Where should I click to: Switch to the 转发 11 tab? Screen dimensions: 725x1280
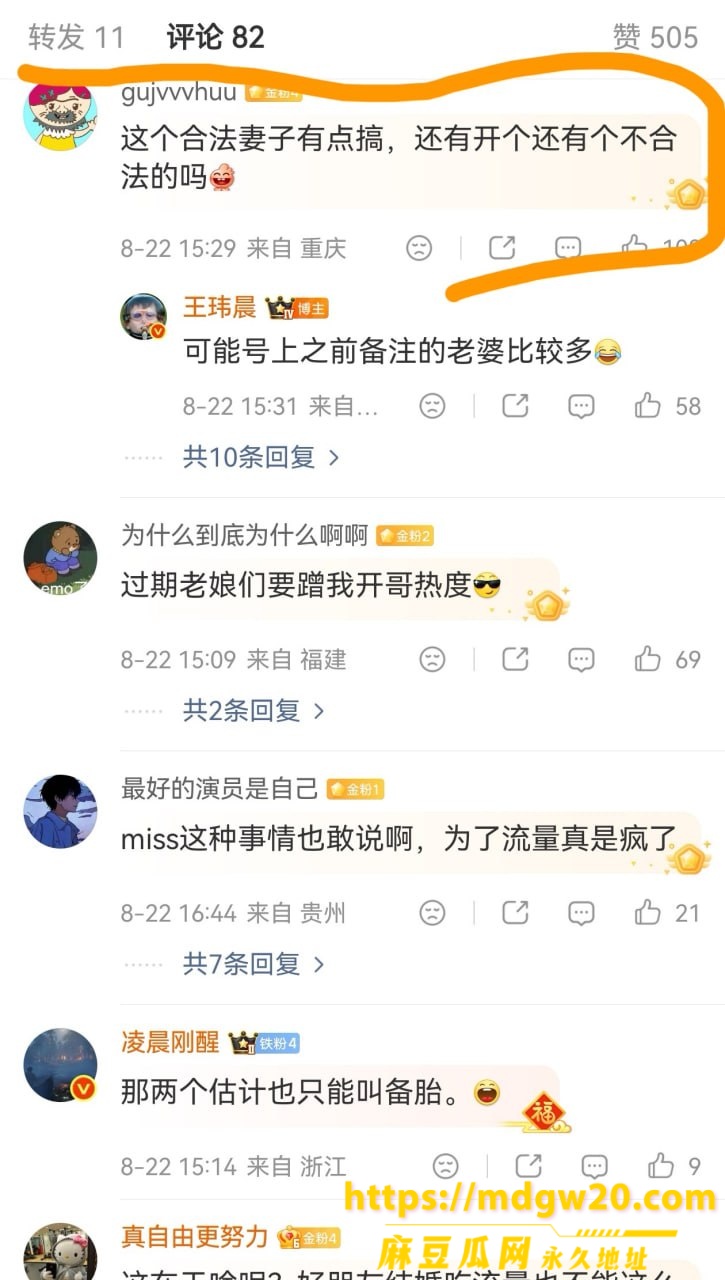coord(76,38)
